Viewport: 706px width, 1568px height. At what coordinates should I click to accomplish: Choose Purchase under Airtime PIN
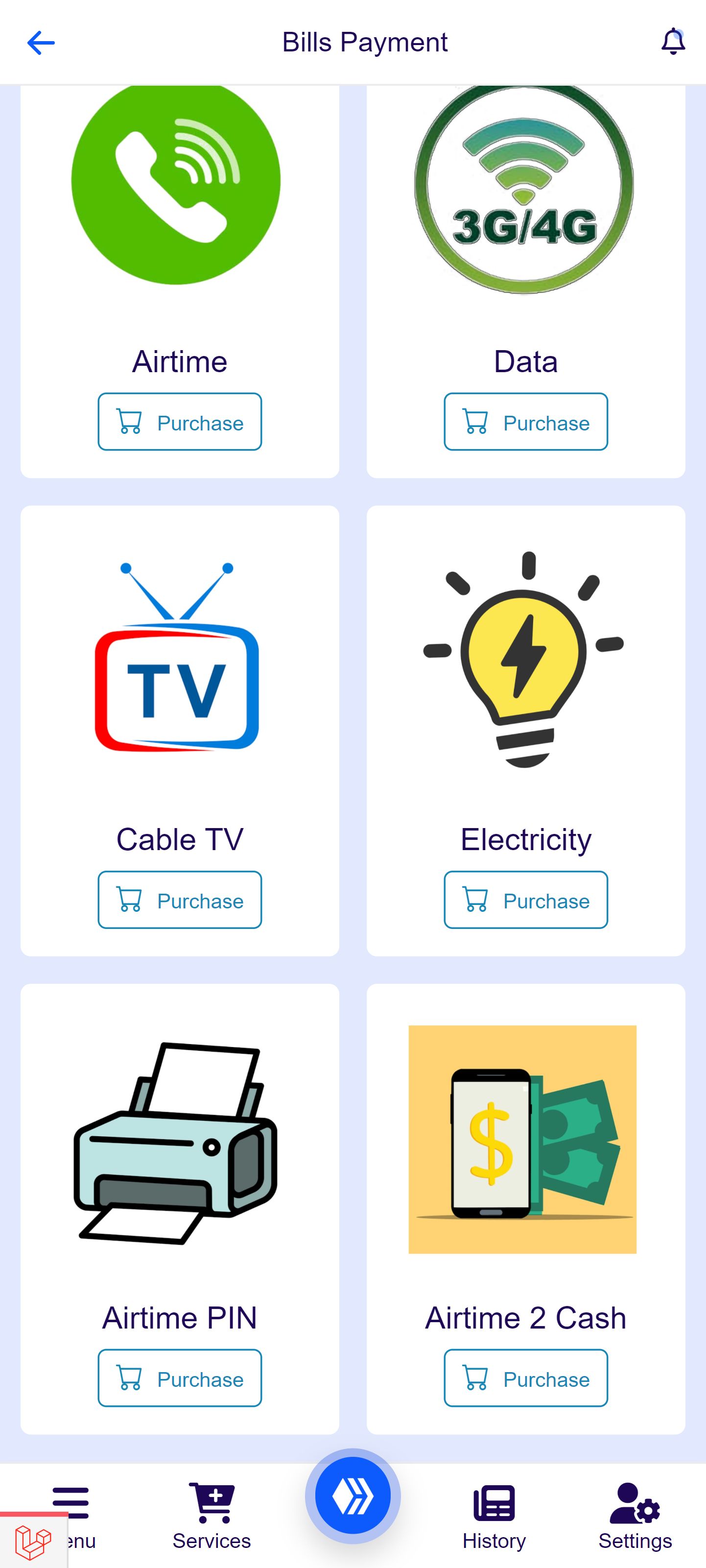click(180, 1378)
